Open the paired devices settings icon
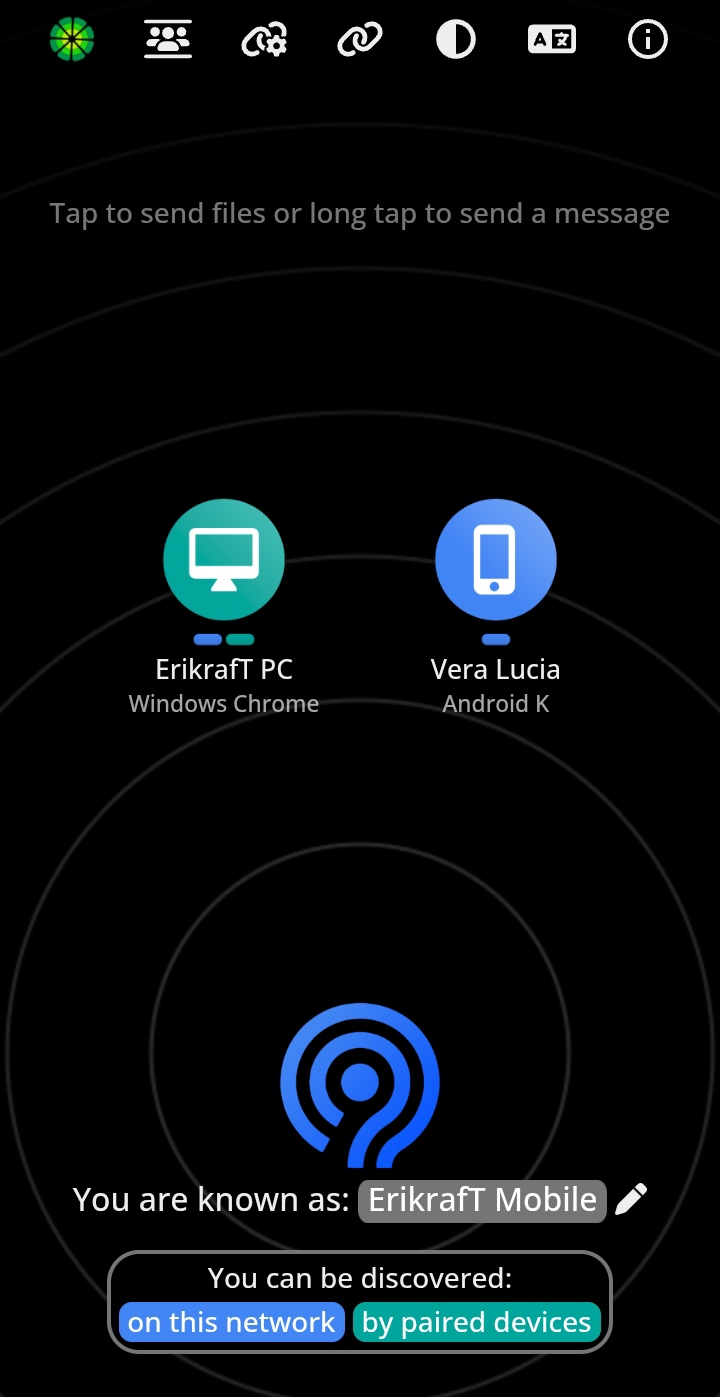This screenshot has width=720, height=1397. (264, 40)
